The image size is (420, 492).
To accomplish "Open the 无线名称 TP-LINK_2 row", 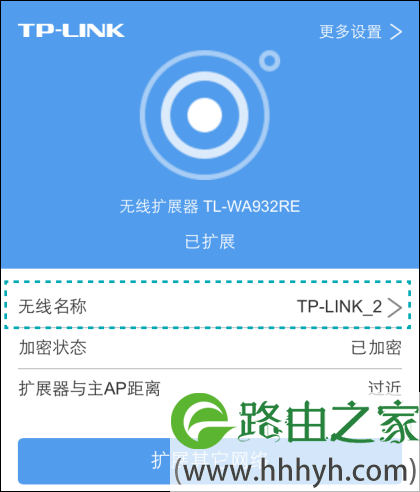I will coord(207,305).
